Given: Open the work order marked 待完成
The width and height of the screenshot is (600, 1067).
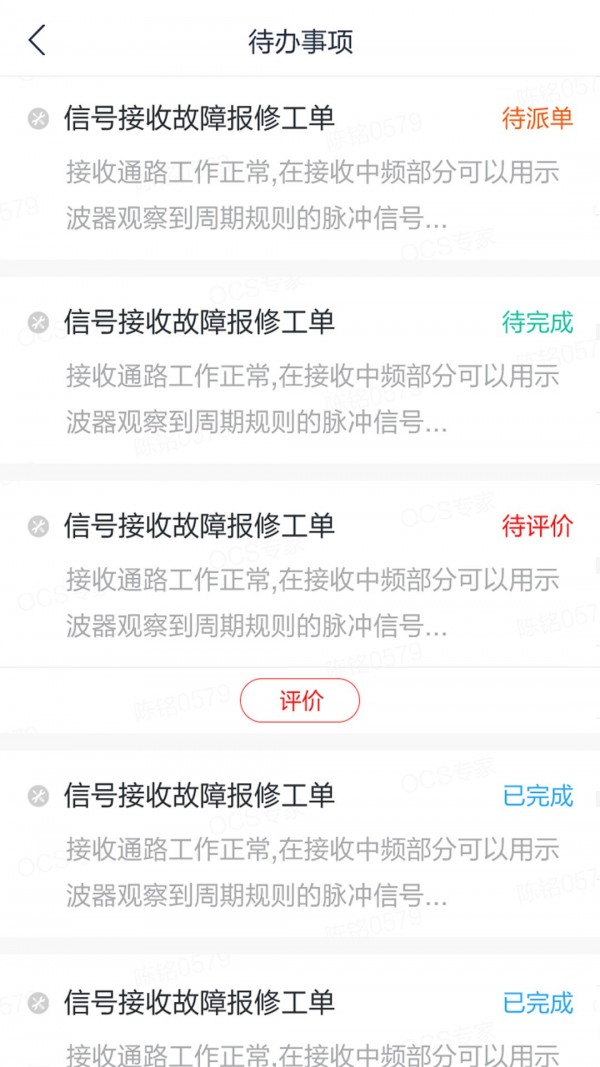Looking at the screenshot, I should click(300, 373).
